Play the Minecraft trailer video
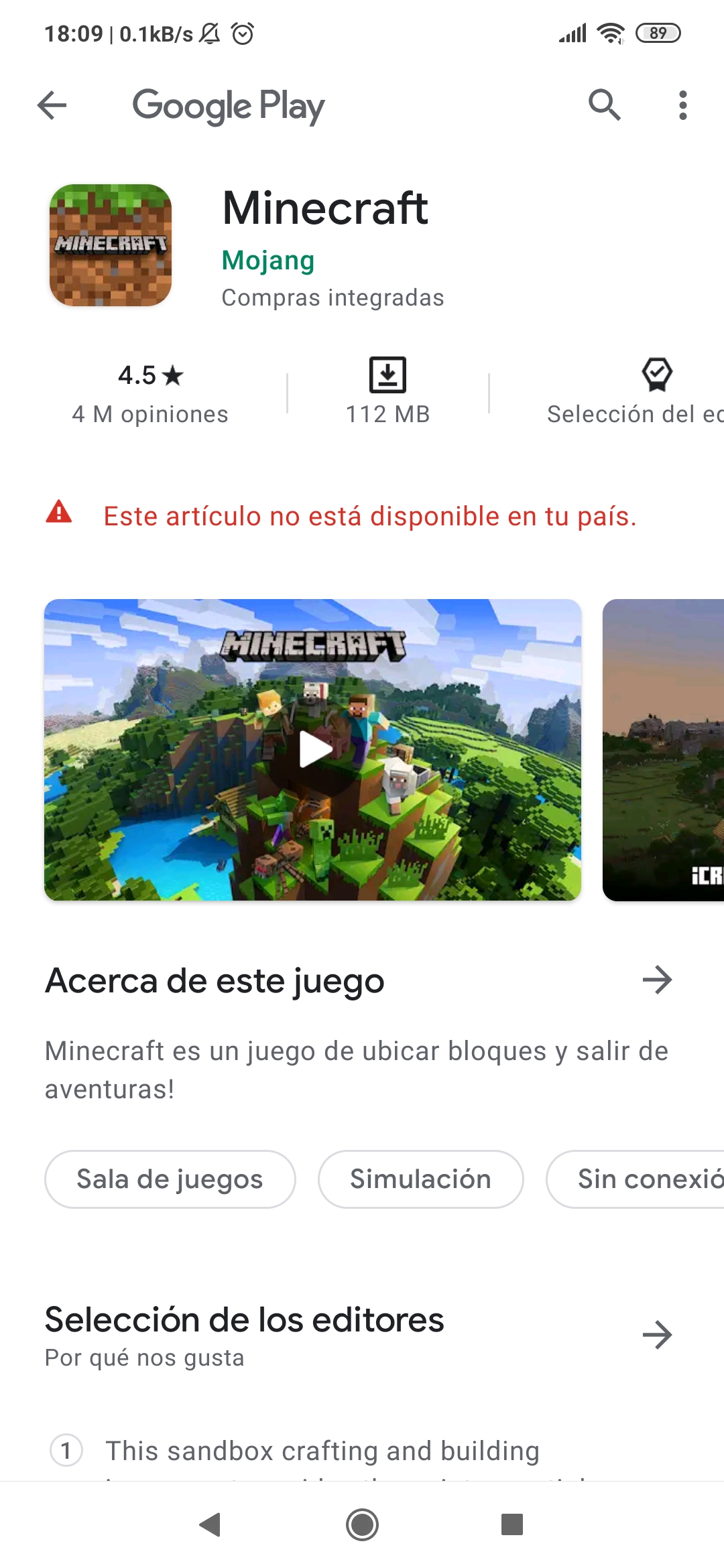The height and width of the screenshot is (1568, 724). coord(314,749)
